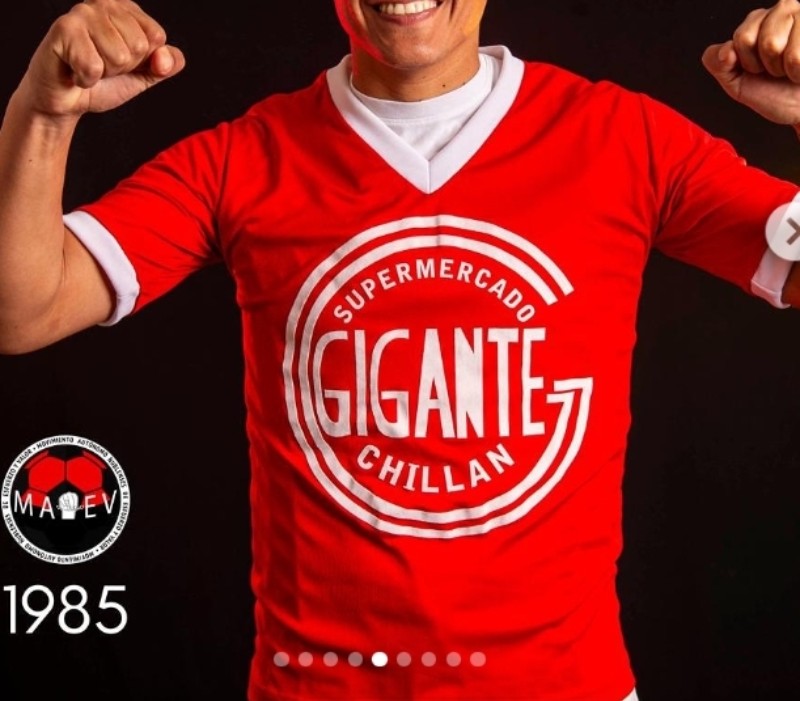The image size is (800, 701).
Task: Jump to the first carousel page dot
Action: [x=281, y=659]
